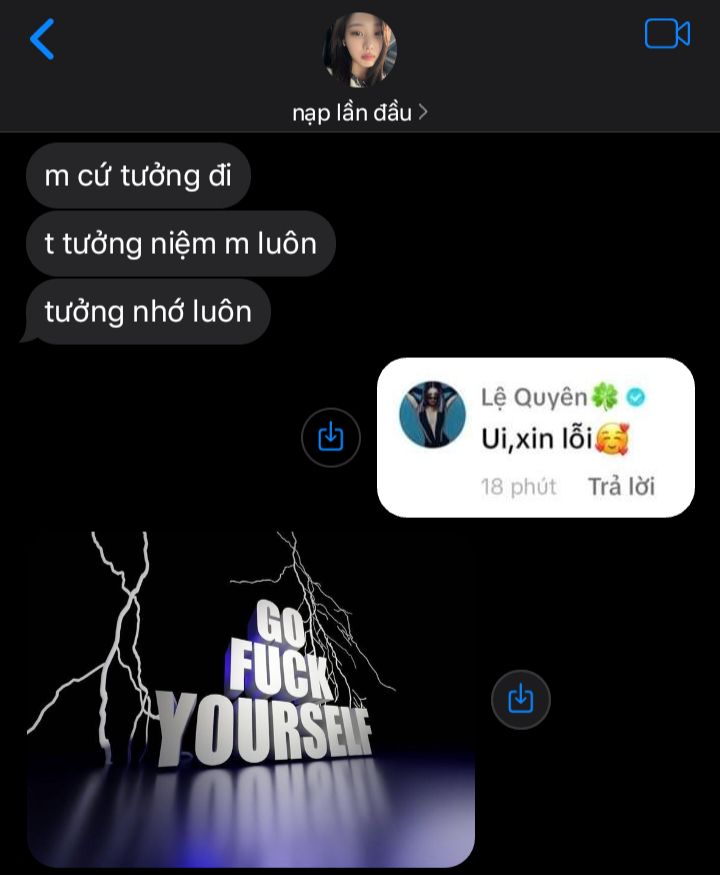Open contact details for nạp lần đầu
The width and height of the screenshot is (720, 875).
[x=359, y=113]
